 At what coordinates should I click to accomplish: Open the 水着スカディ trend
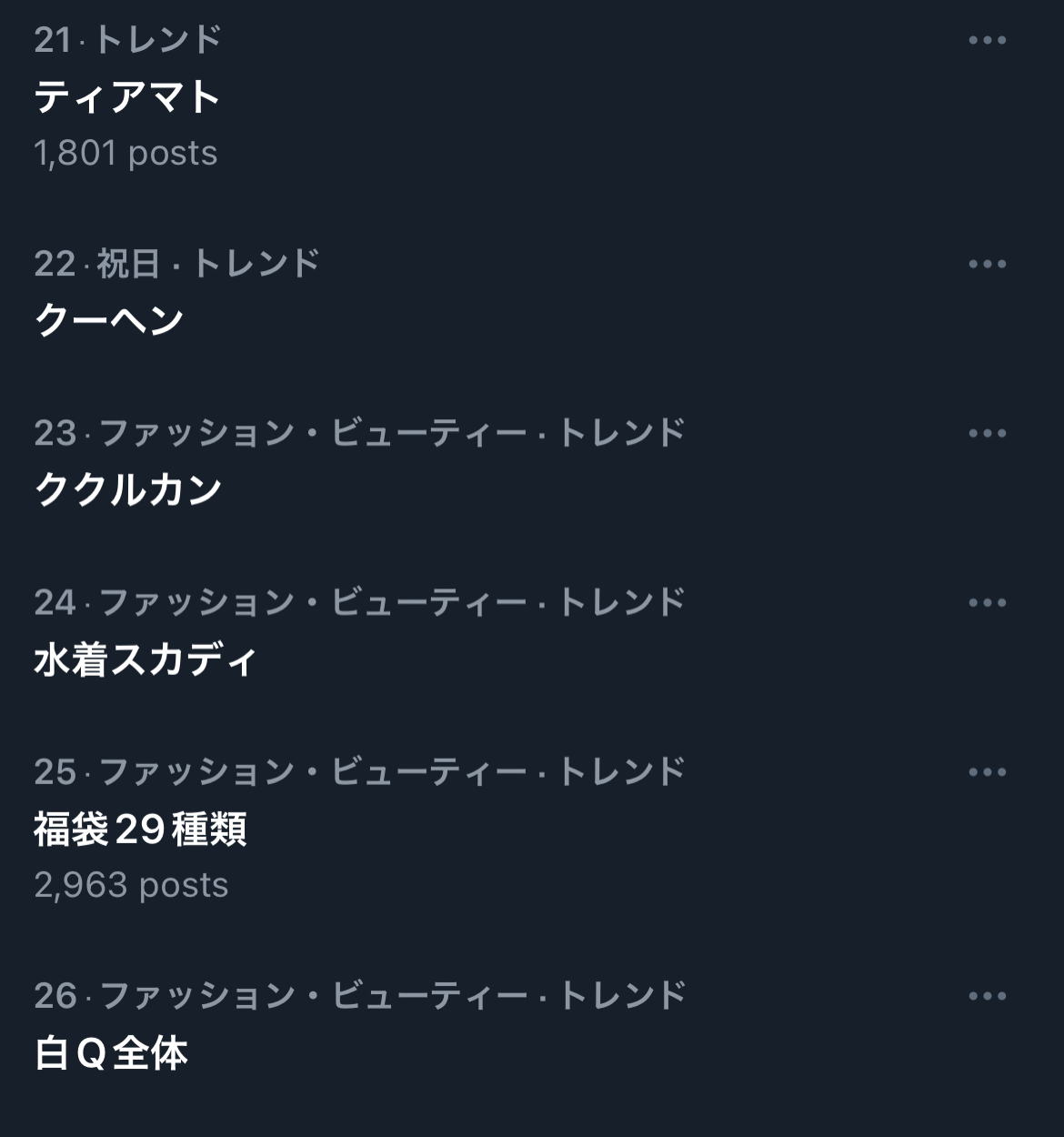tap(146, 659)
